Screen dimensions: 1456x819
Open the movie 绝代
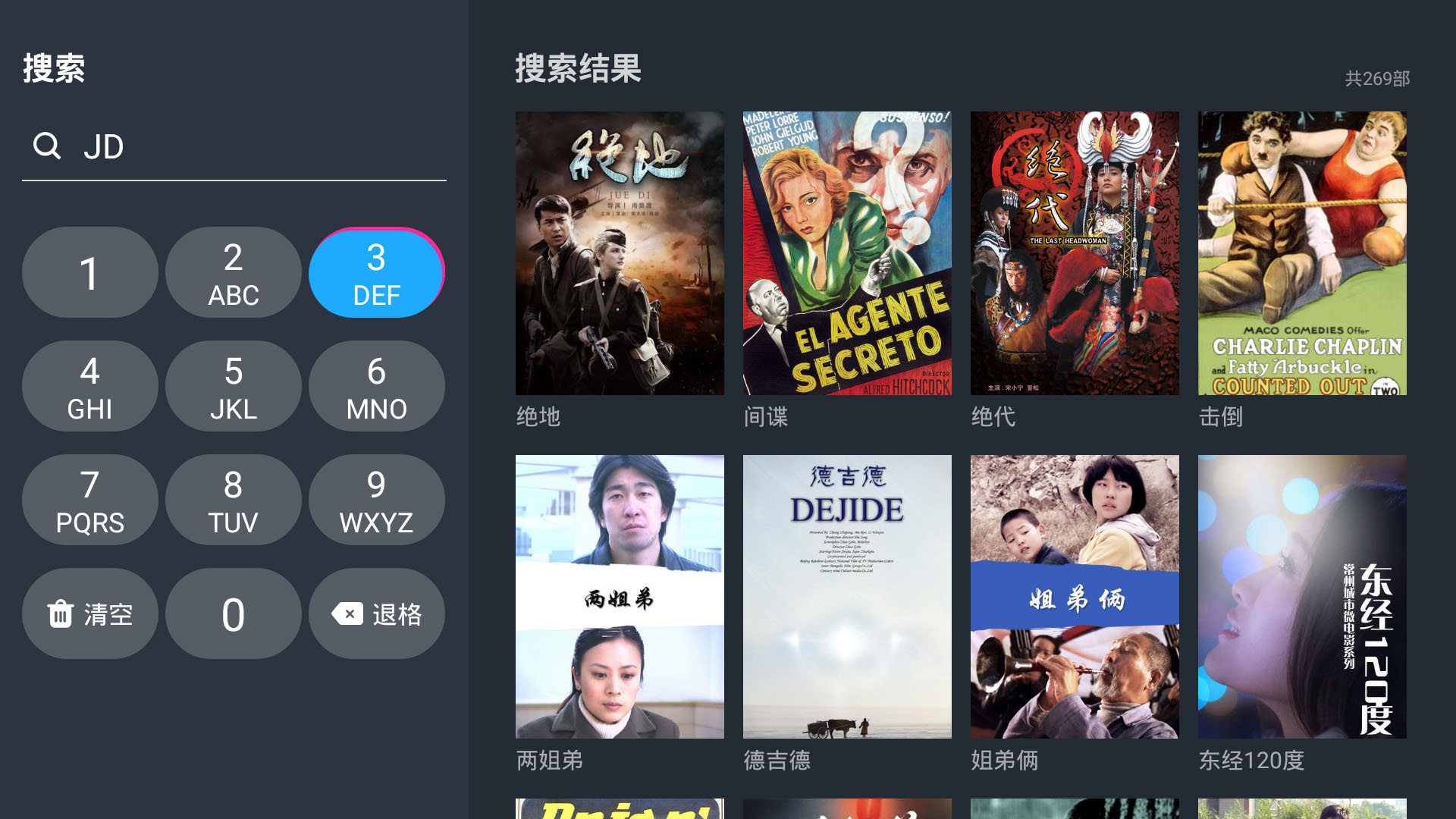pos(1075,253)
